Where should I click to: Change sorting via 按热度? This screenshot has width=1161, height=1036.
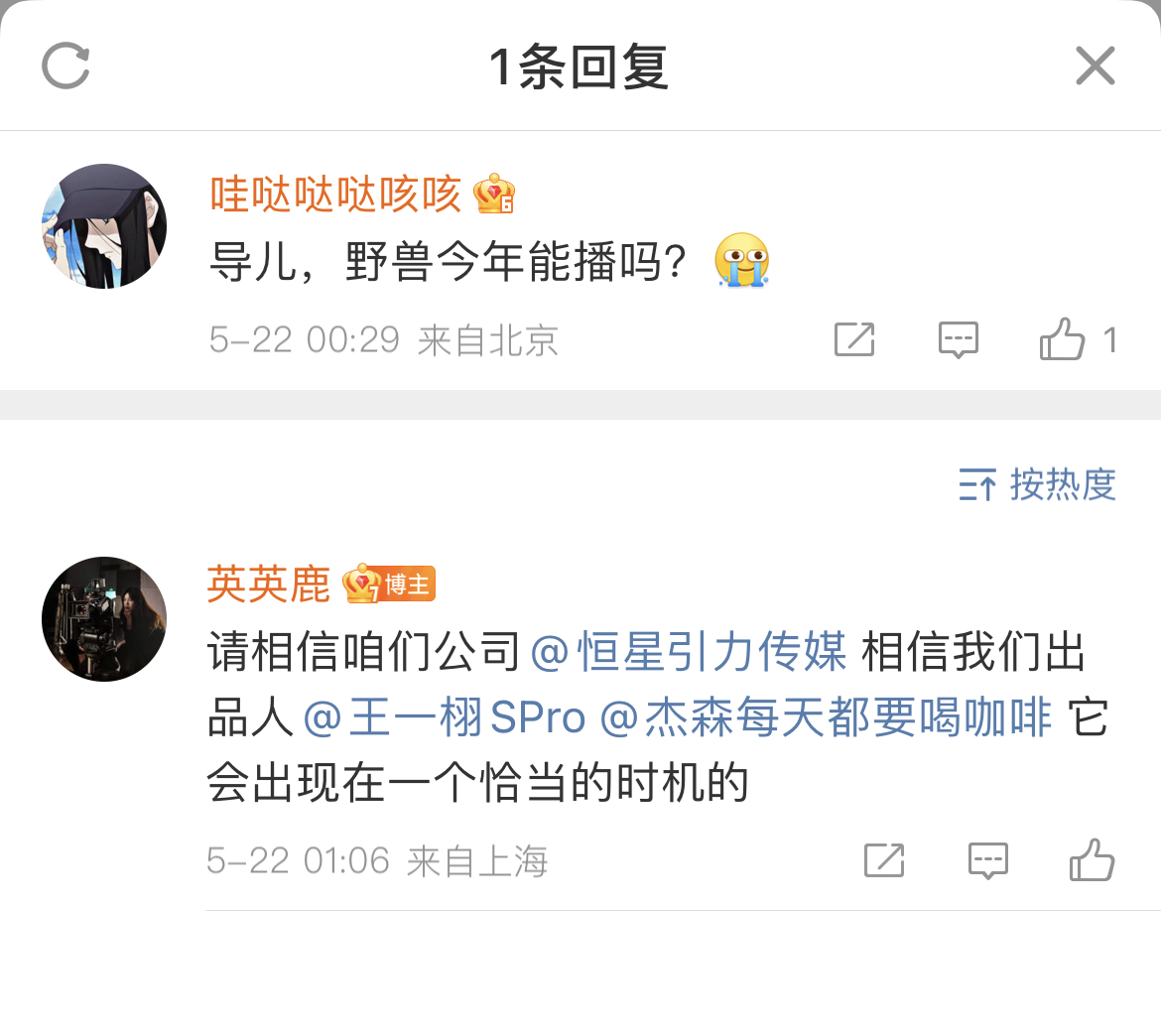1038,485
